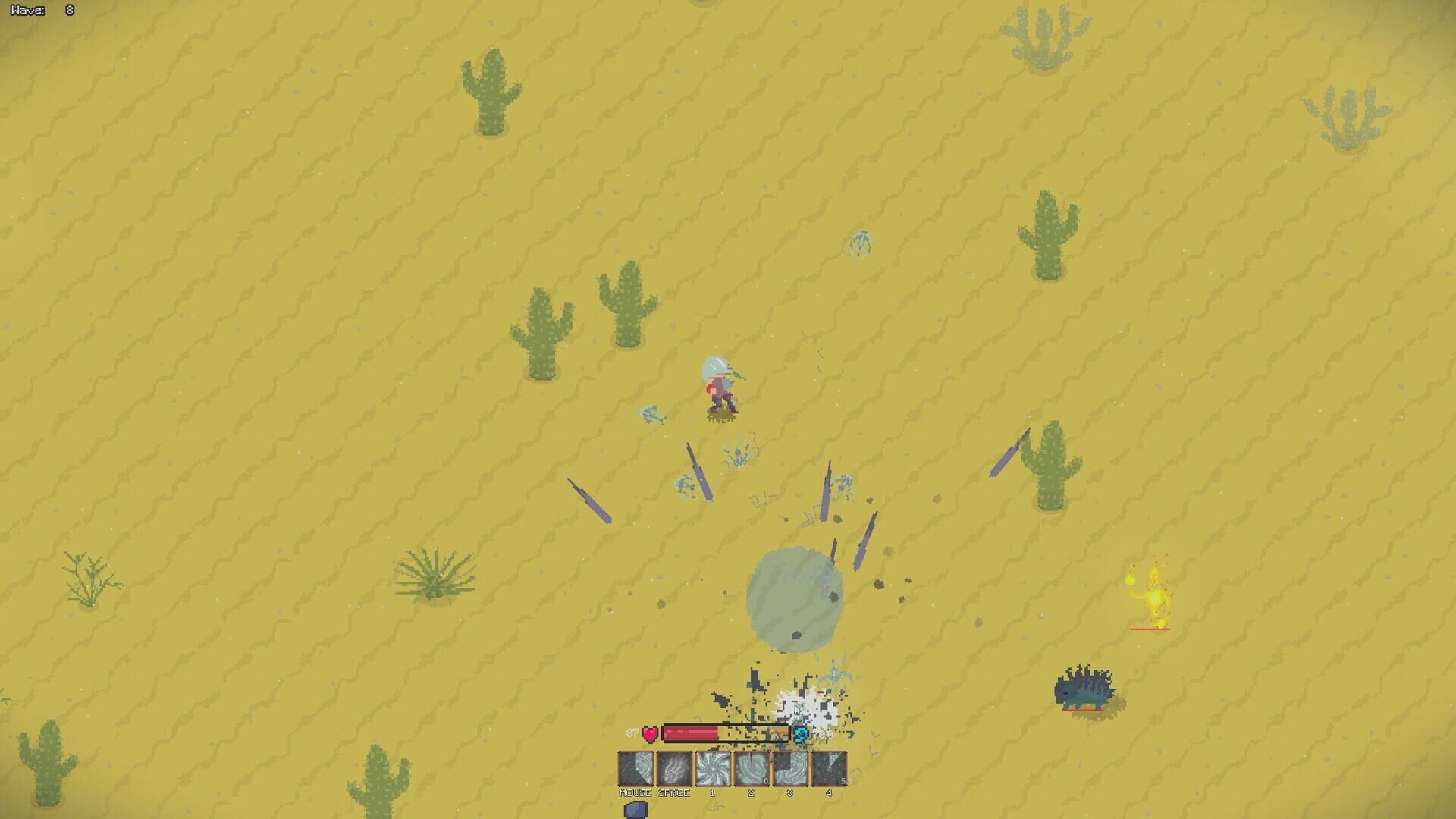
Task: Activate the ability slot labeled SPACE
Action: [674, 769]
